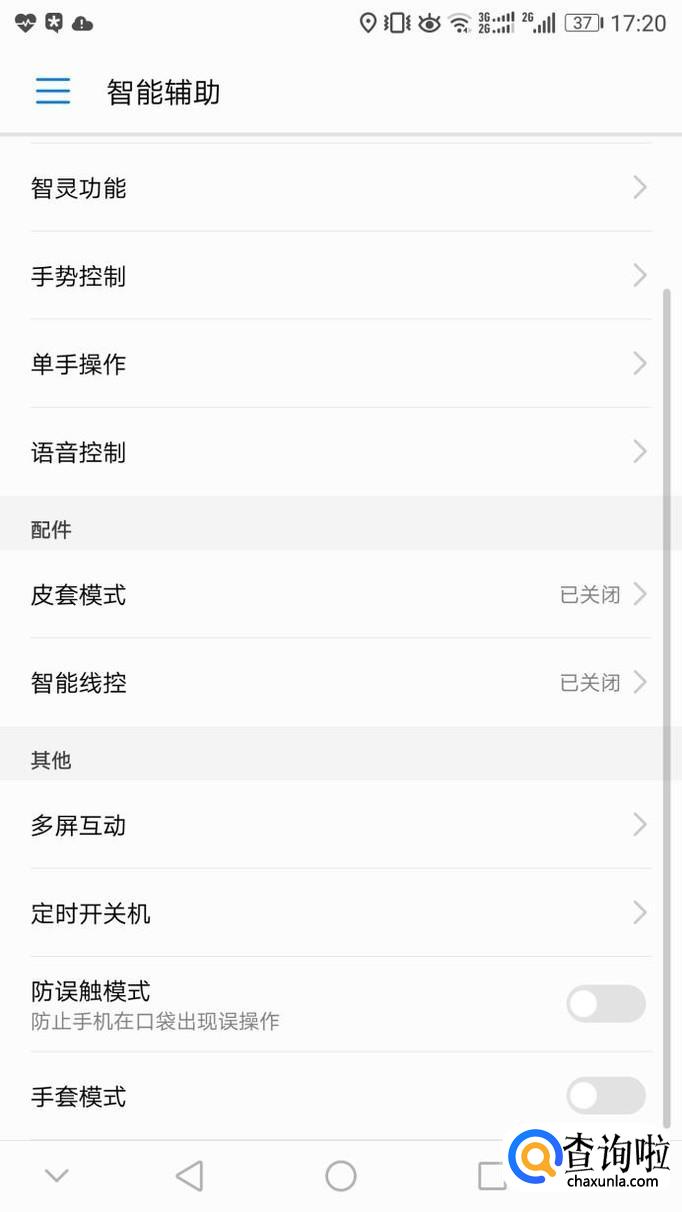Open the hamburger drawer menu
The image size is (682, 1212).
pyautogui.click(x=53, y=91)
